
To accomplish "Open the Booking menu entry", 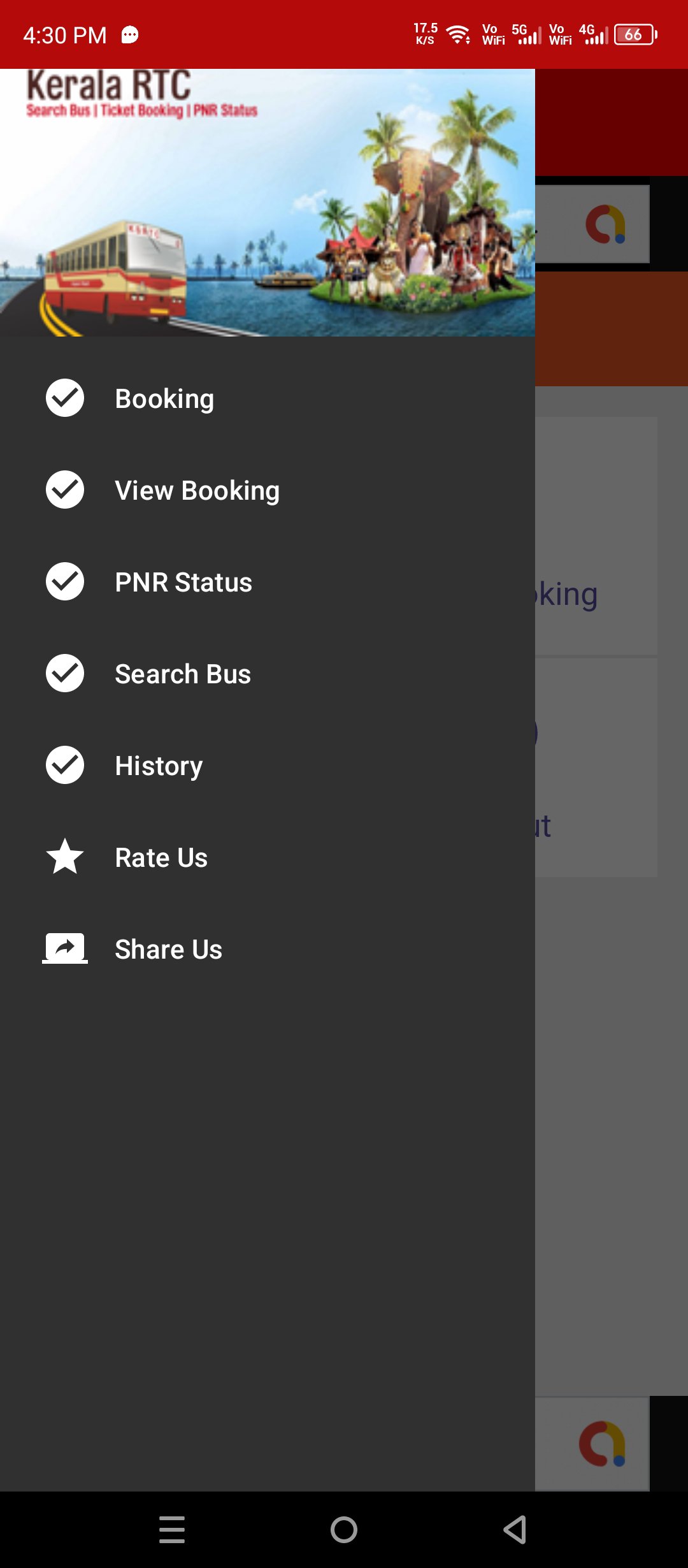I will tap(164, 398).
